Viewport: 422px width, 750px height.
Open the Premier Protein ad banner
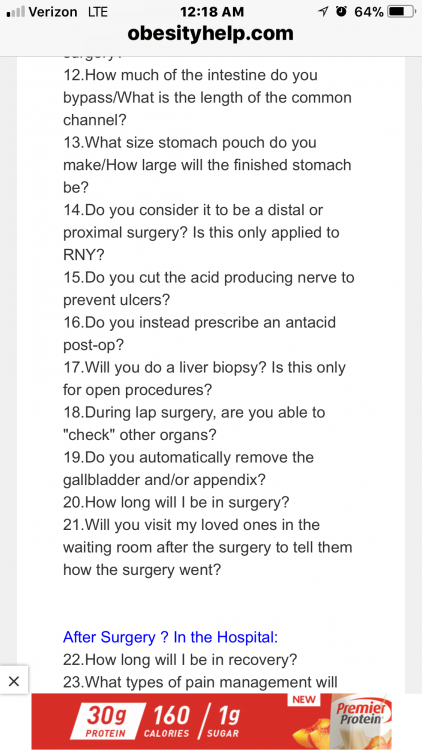211,721
